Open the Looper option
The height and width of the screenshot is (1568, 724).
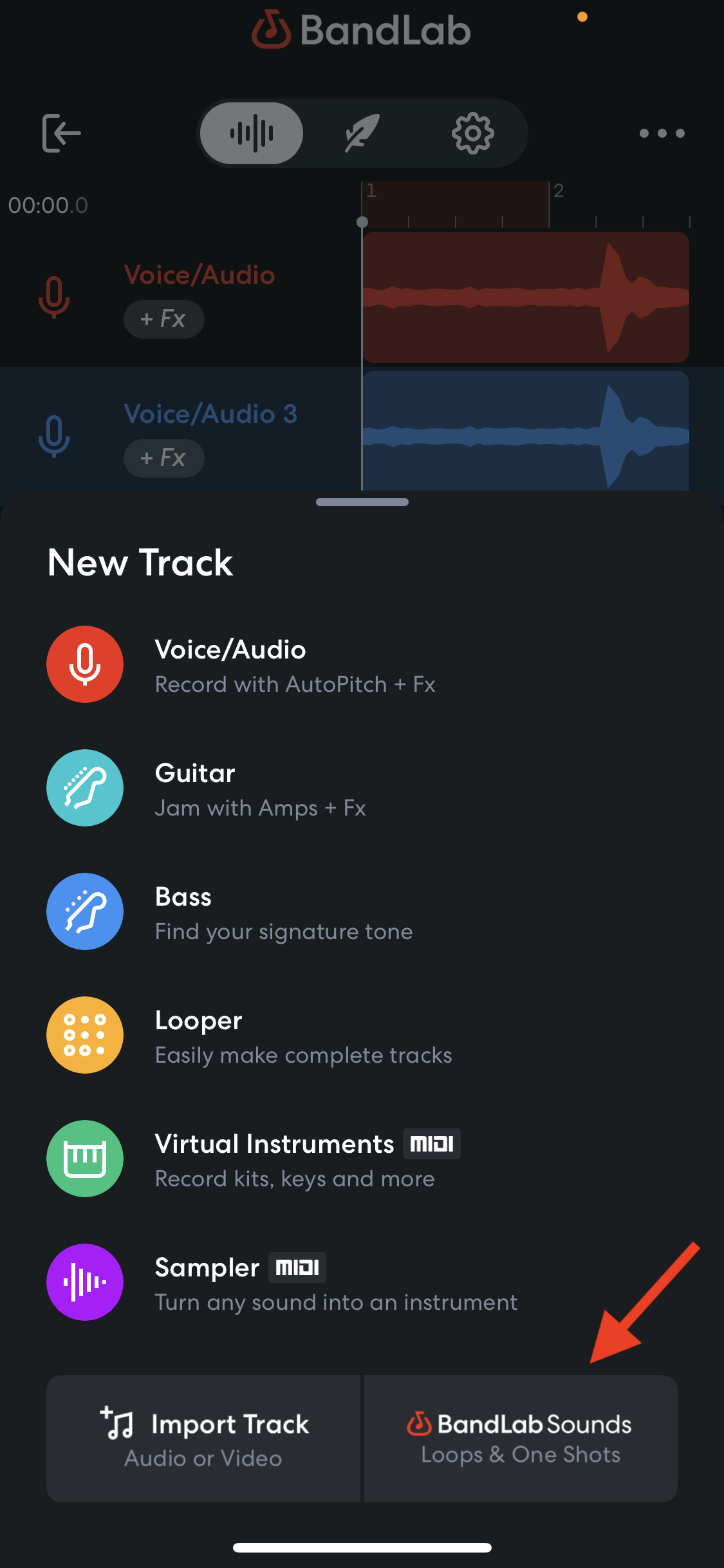[362, 1035]
